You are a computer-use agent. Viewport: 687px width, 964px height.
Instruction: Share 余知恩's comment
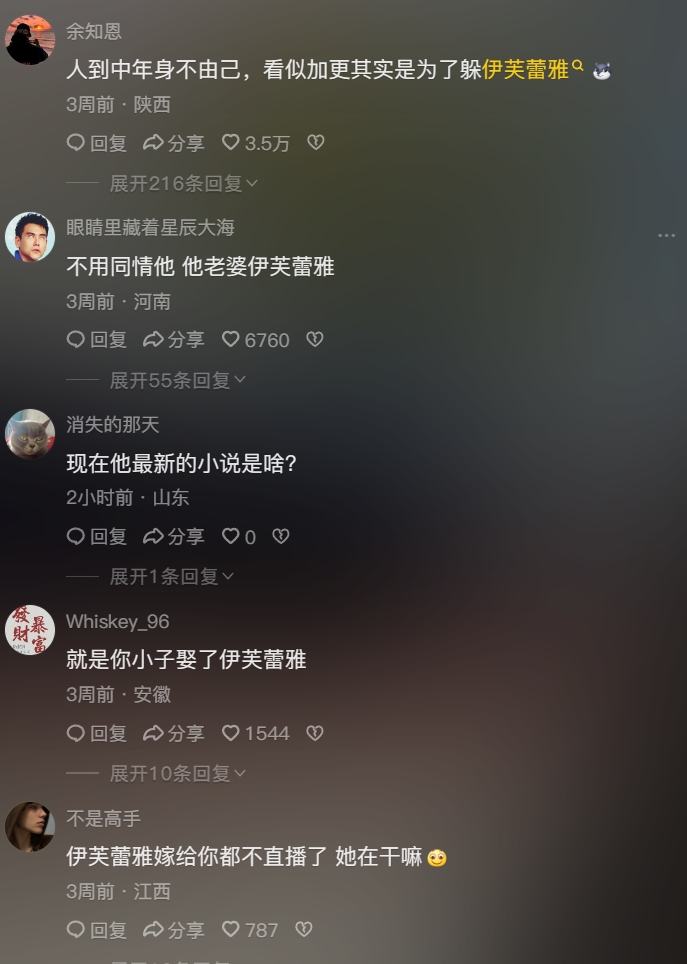coord(173,143)
